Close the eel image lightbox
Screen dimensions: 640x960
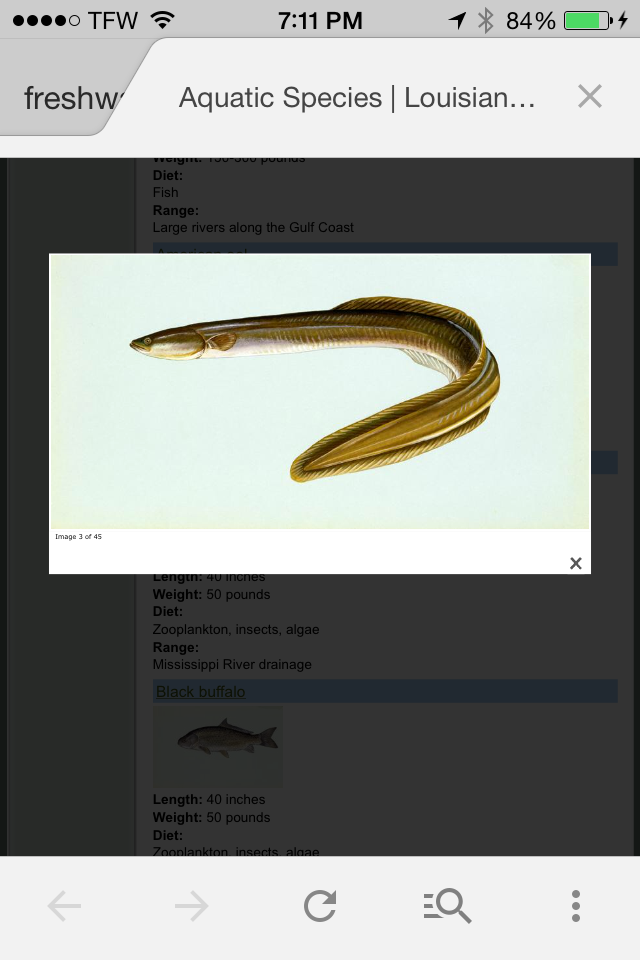point(575,563)
